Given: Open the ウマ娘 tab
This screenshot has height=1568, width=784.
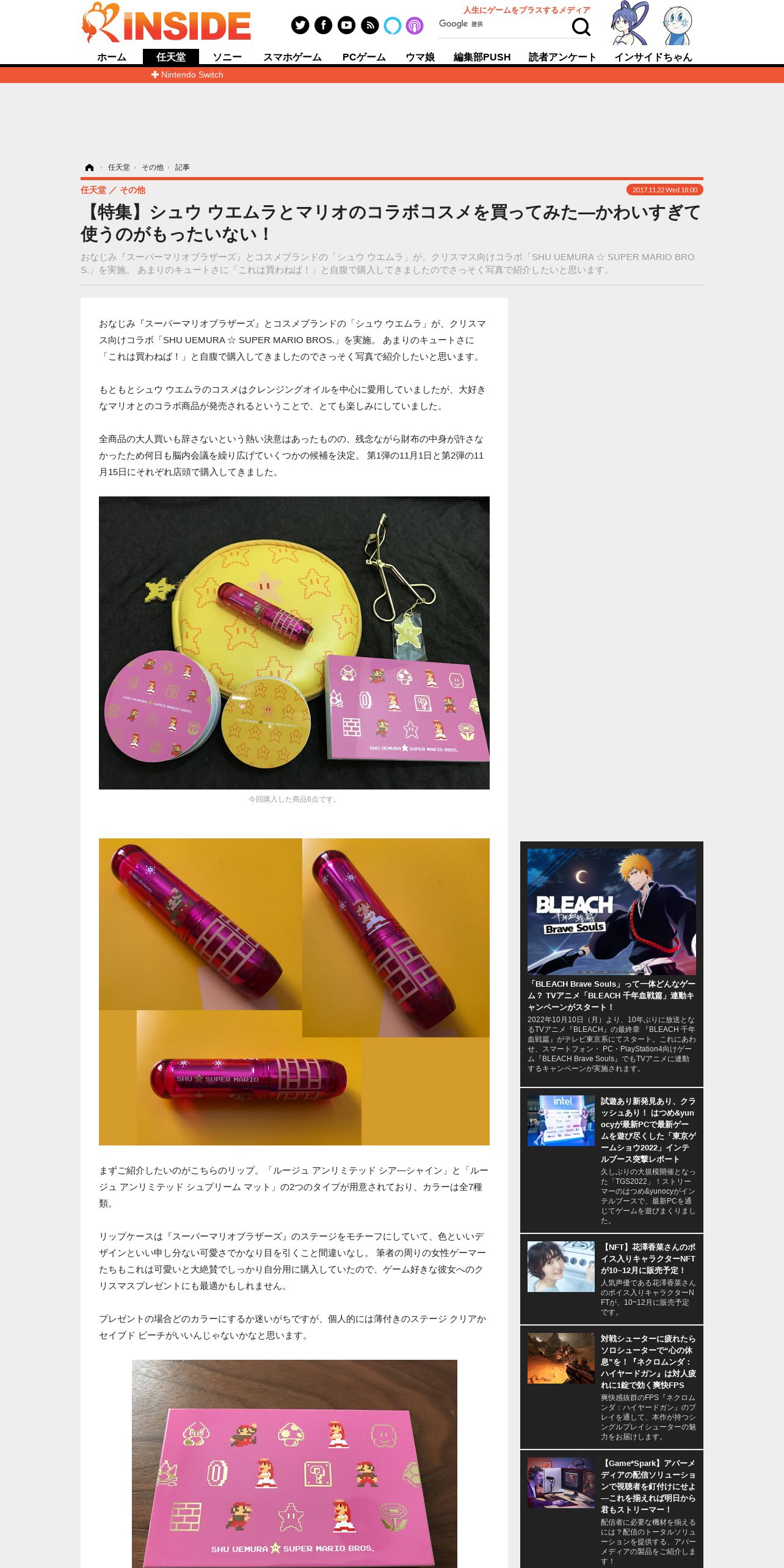Looking at the screenshot, I should click(x=420, y=57).
